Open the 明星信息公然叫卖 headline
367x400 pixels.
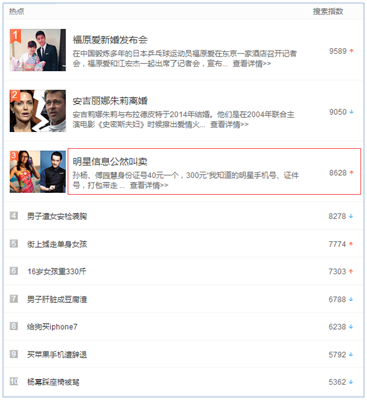click(110, 162)
